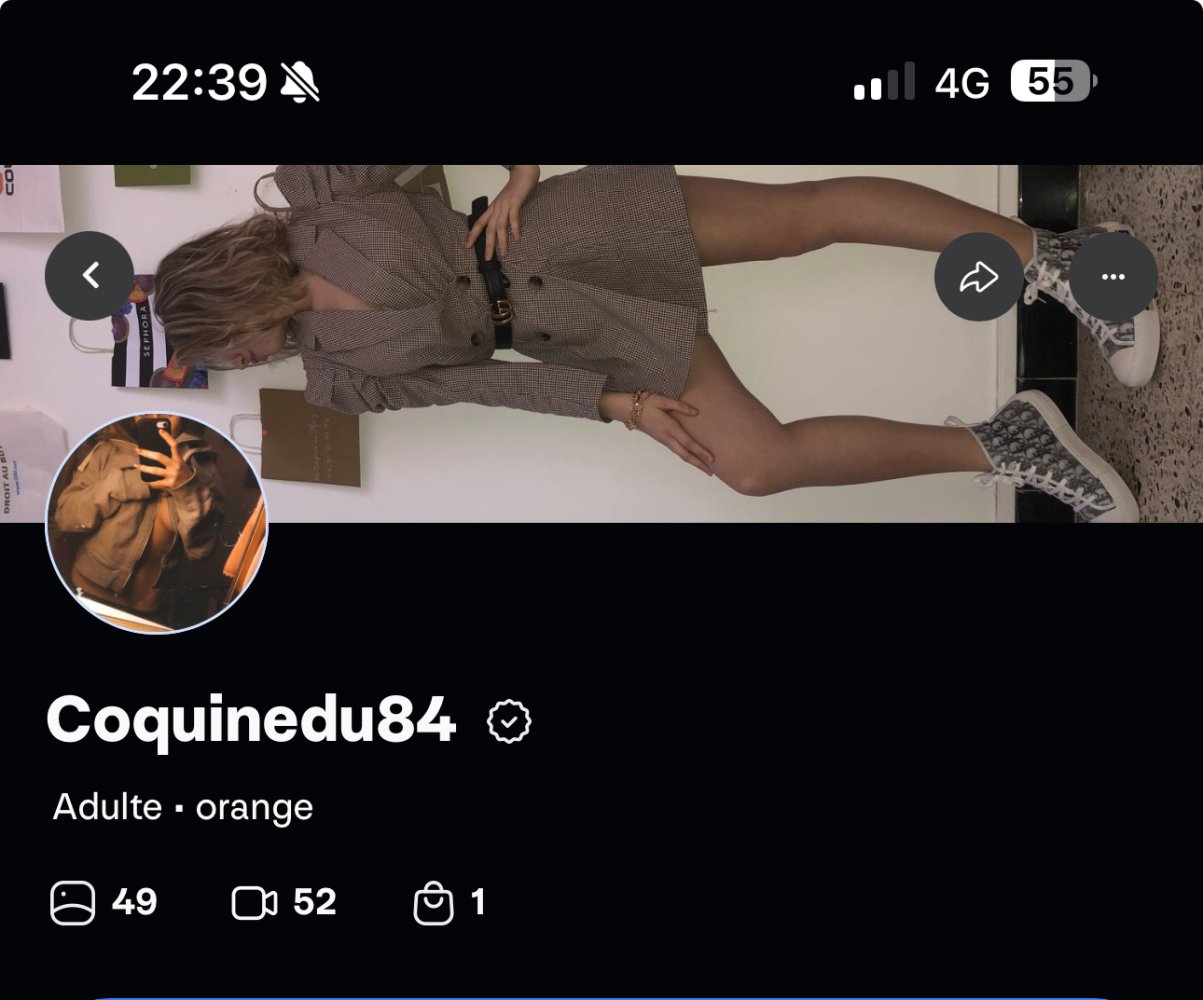
Task: Go back using the left arrow button
Action: pos(89,275)
